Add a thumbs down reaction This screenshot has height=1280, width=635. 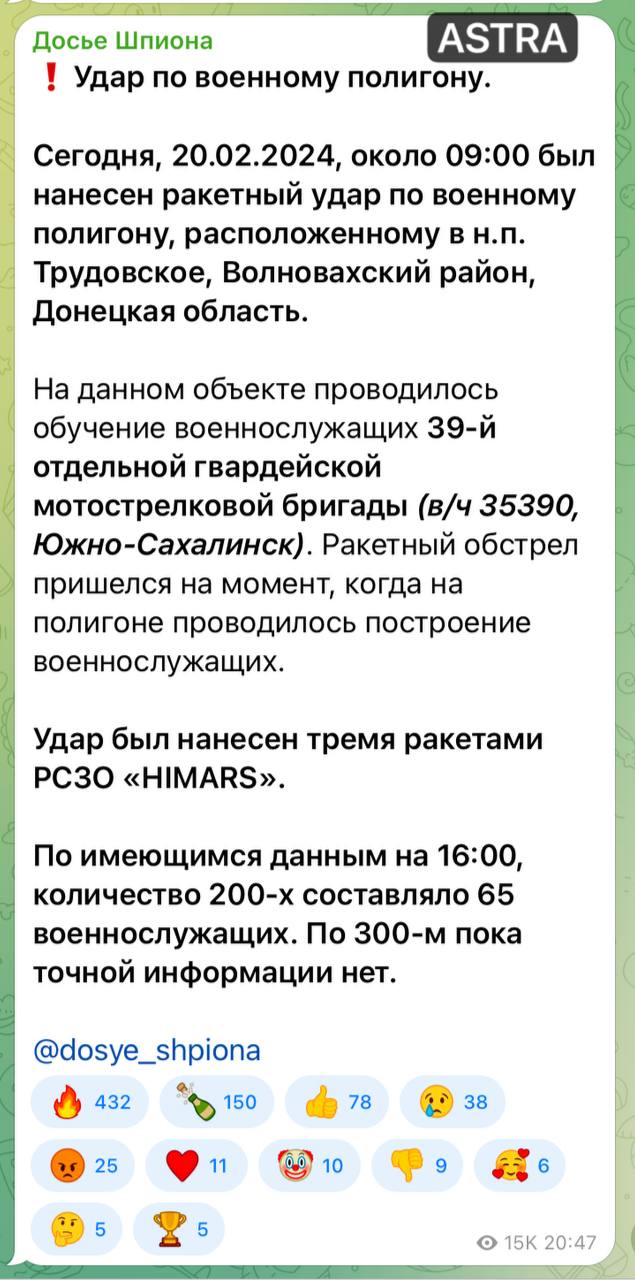pos(418,1165)
